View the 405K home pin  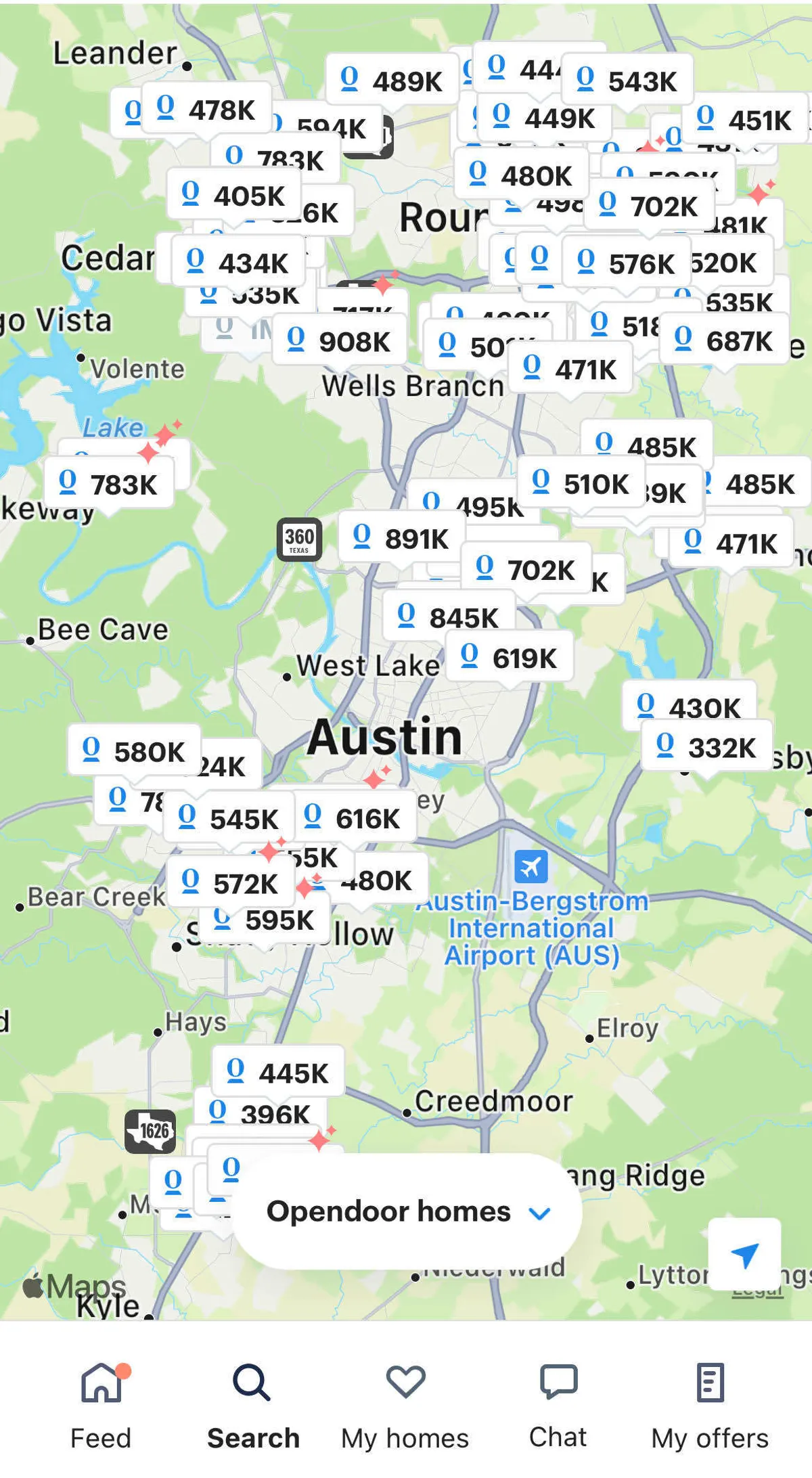234,196
